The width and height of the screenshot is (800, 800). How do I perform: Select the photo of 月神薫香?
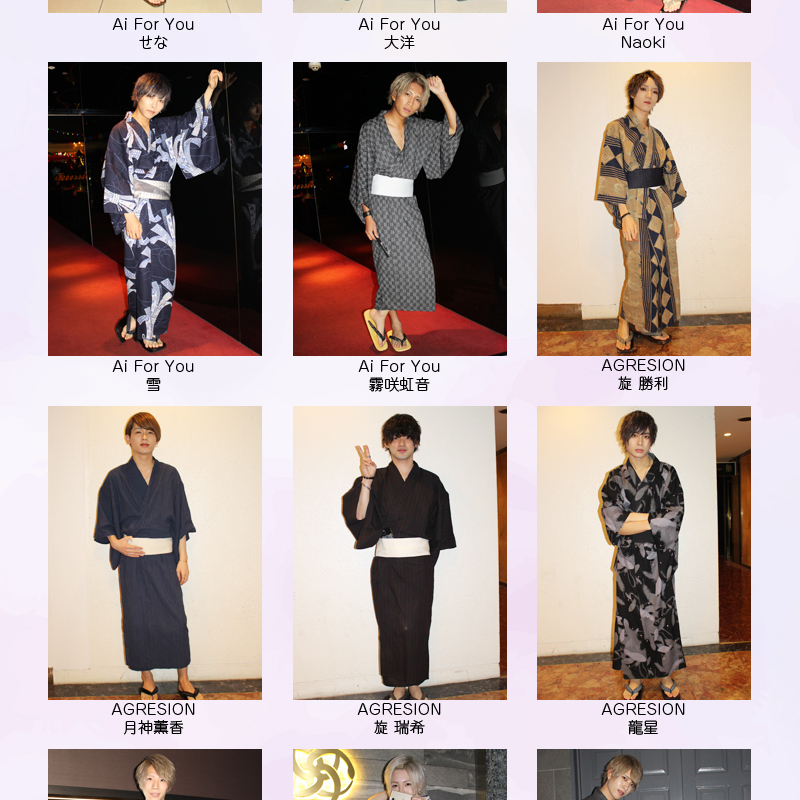click(155, 552)
